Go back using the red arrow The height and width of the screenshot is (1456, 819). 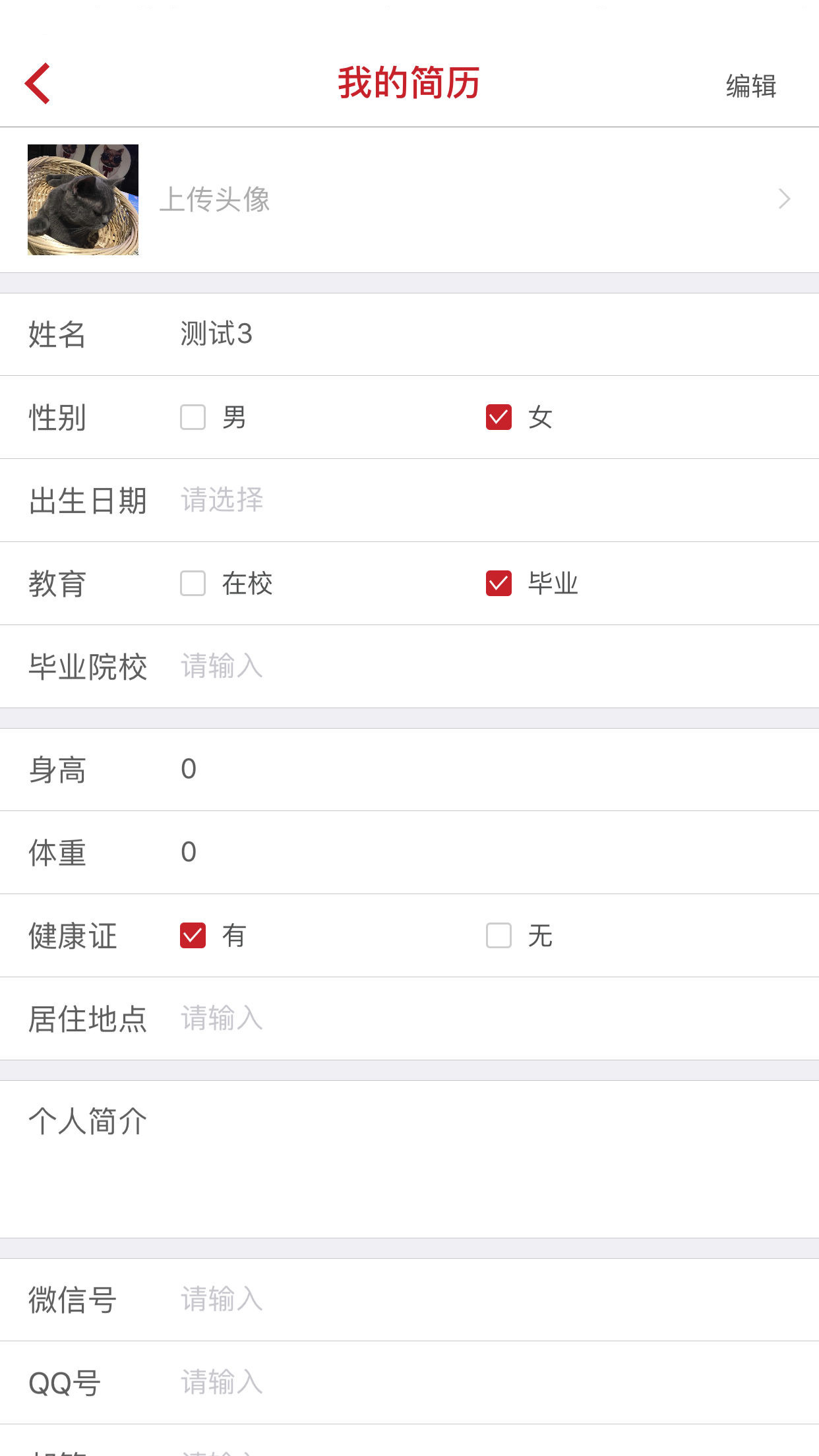pyautogui.click(x=38, y=84)
